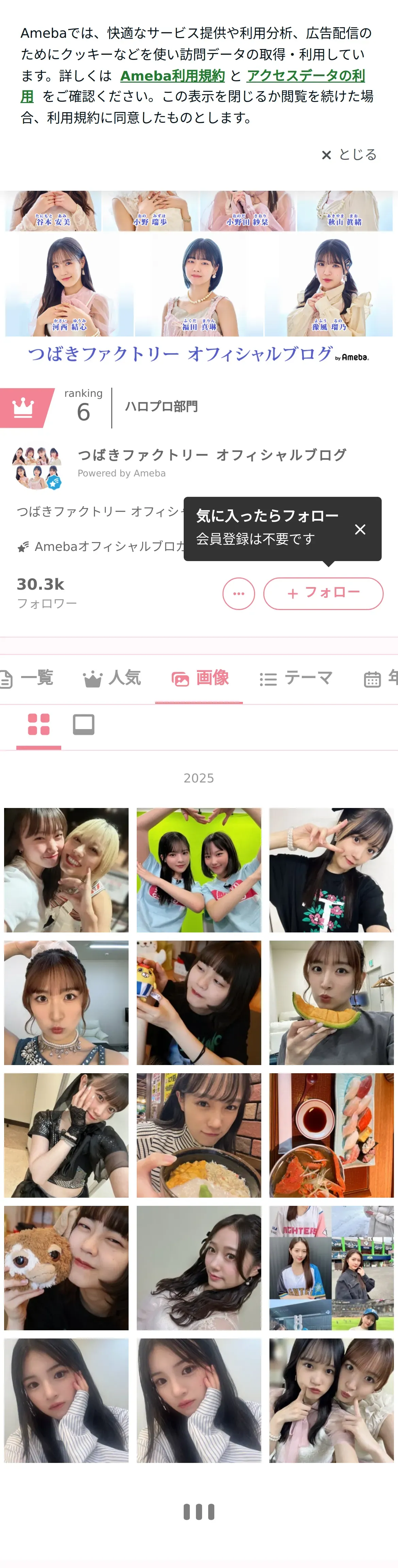The image size is (398, 1568).
Task: Switch to the single image view layout
Action: pos(83,724)
